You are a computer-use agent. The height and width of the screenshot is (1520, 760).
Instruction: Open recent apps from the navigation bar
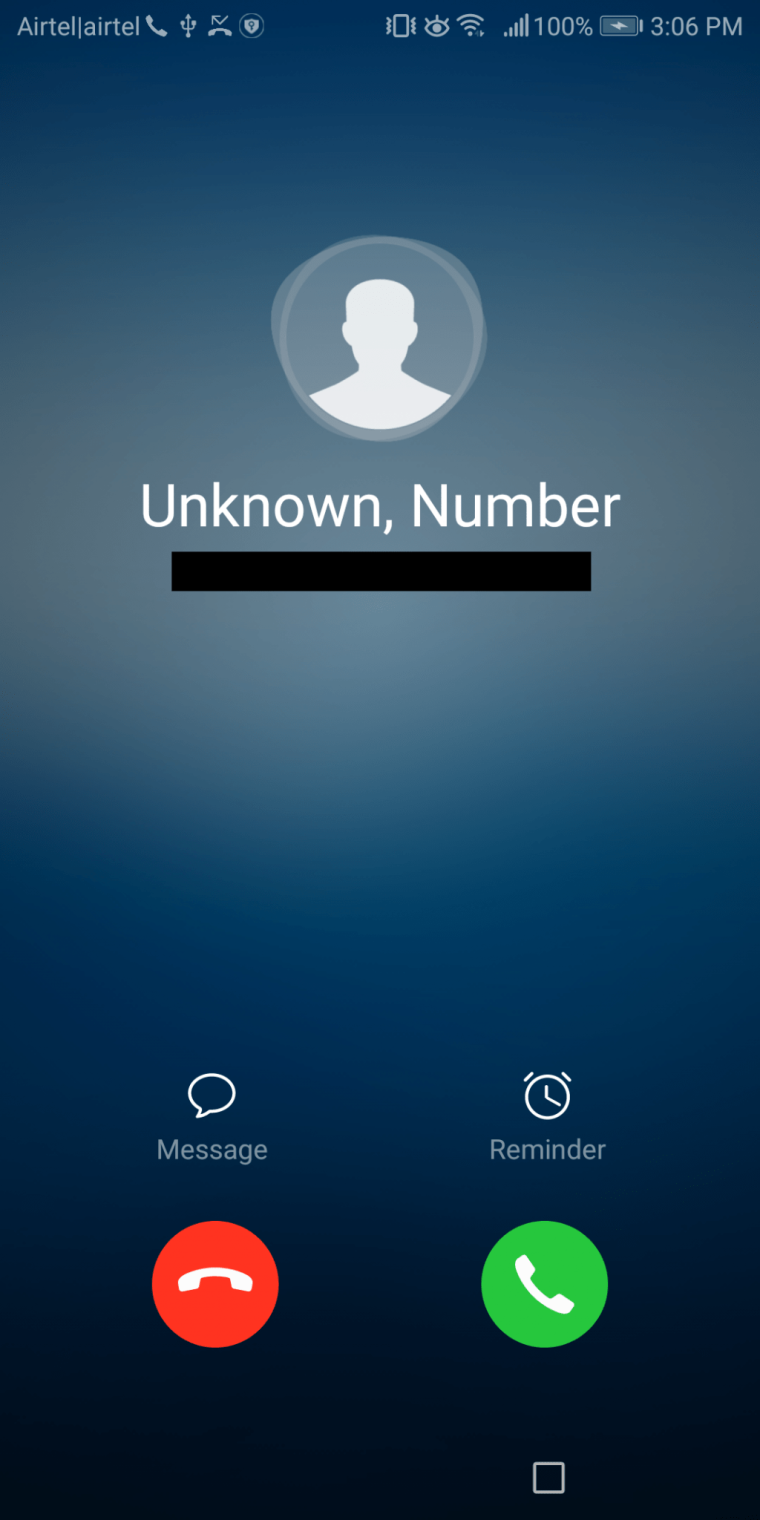(548, 1477)
